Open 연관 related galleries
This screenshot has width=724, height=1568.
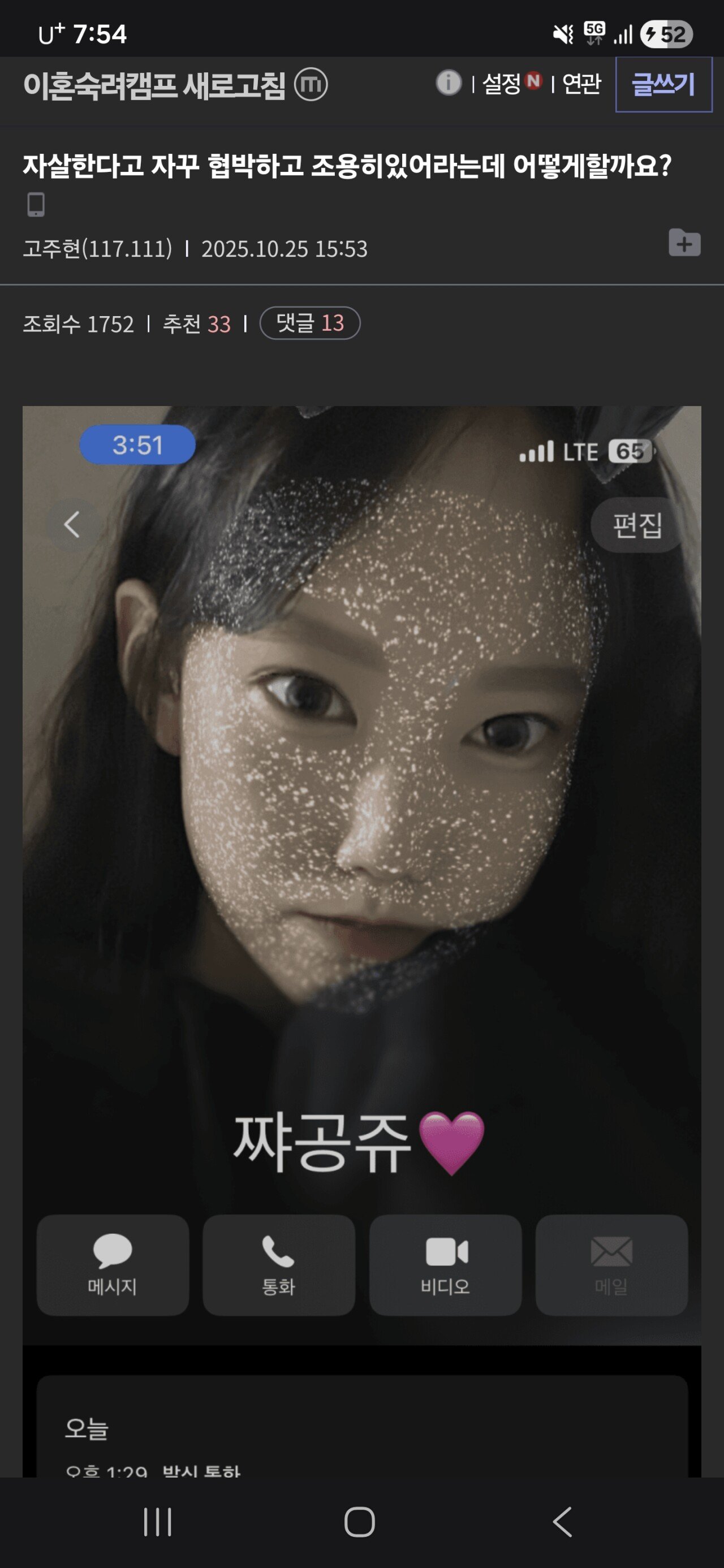coord(581,83)
